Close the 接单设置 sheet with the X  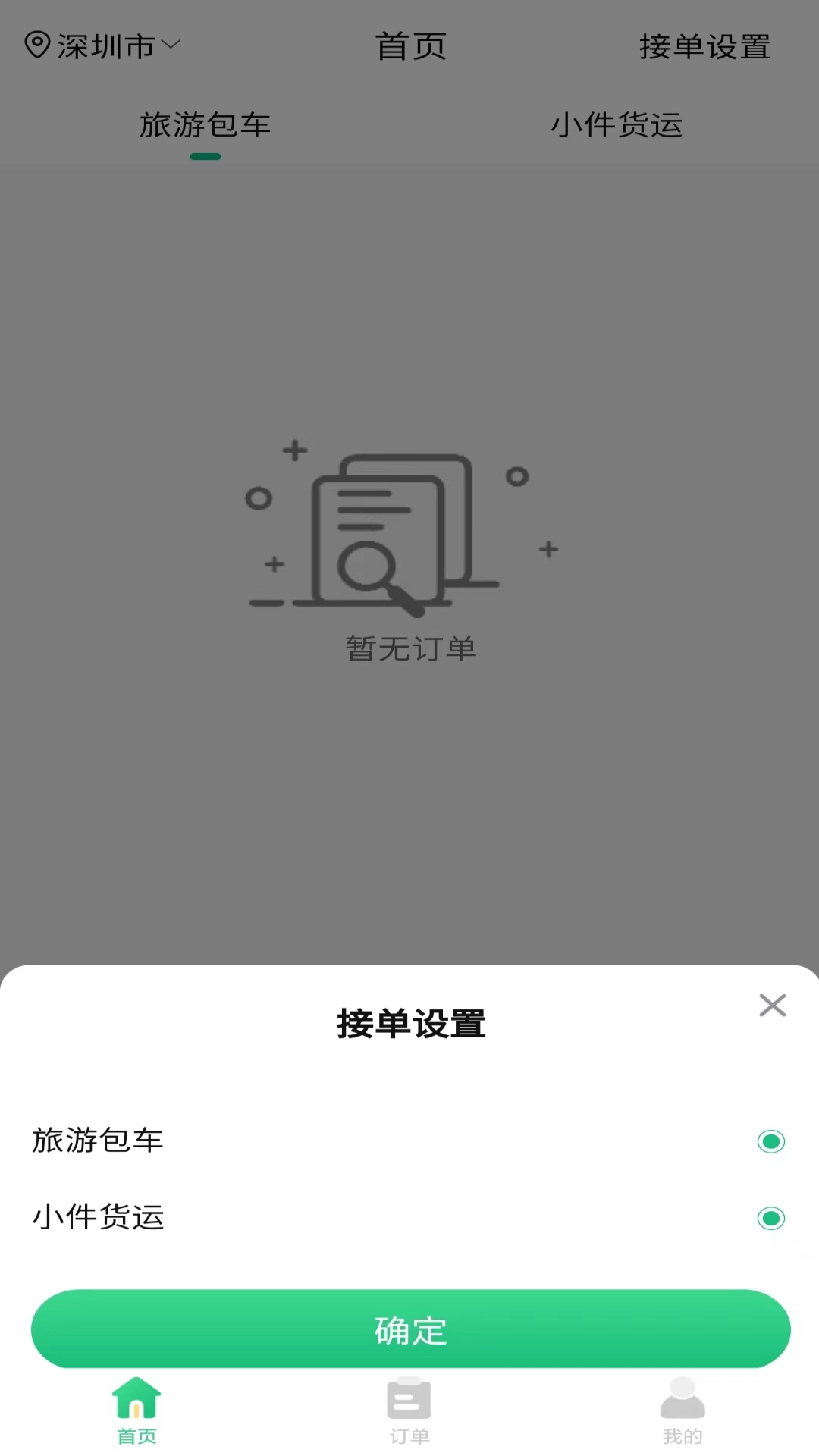coord(773,1006)
